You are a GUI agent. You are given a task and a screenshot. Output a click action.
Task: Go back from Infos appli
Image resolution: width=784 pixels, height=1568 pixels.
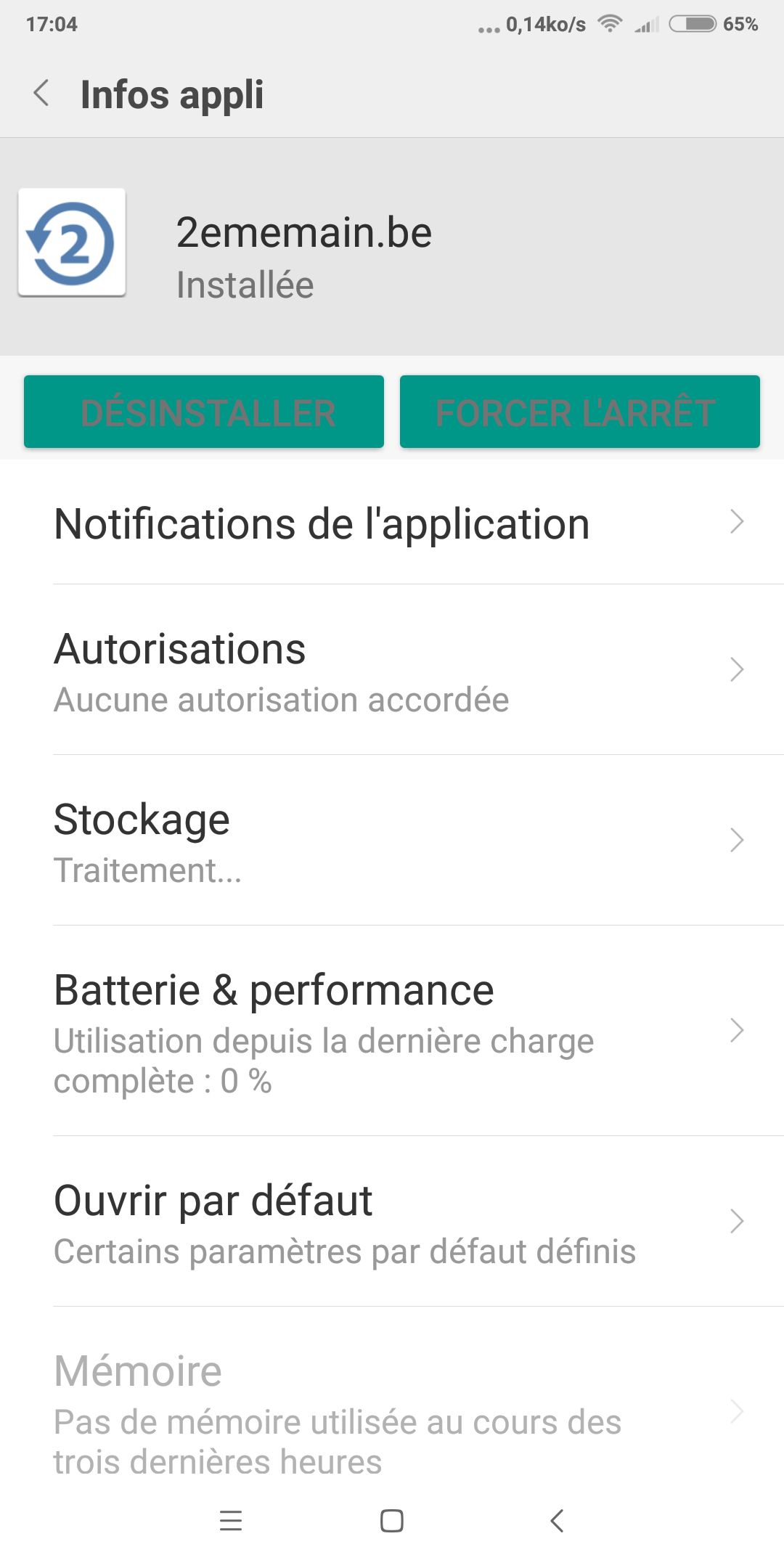tap(42, 94)
